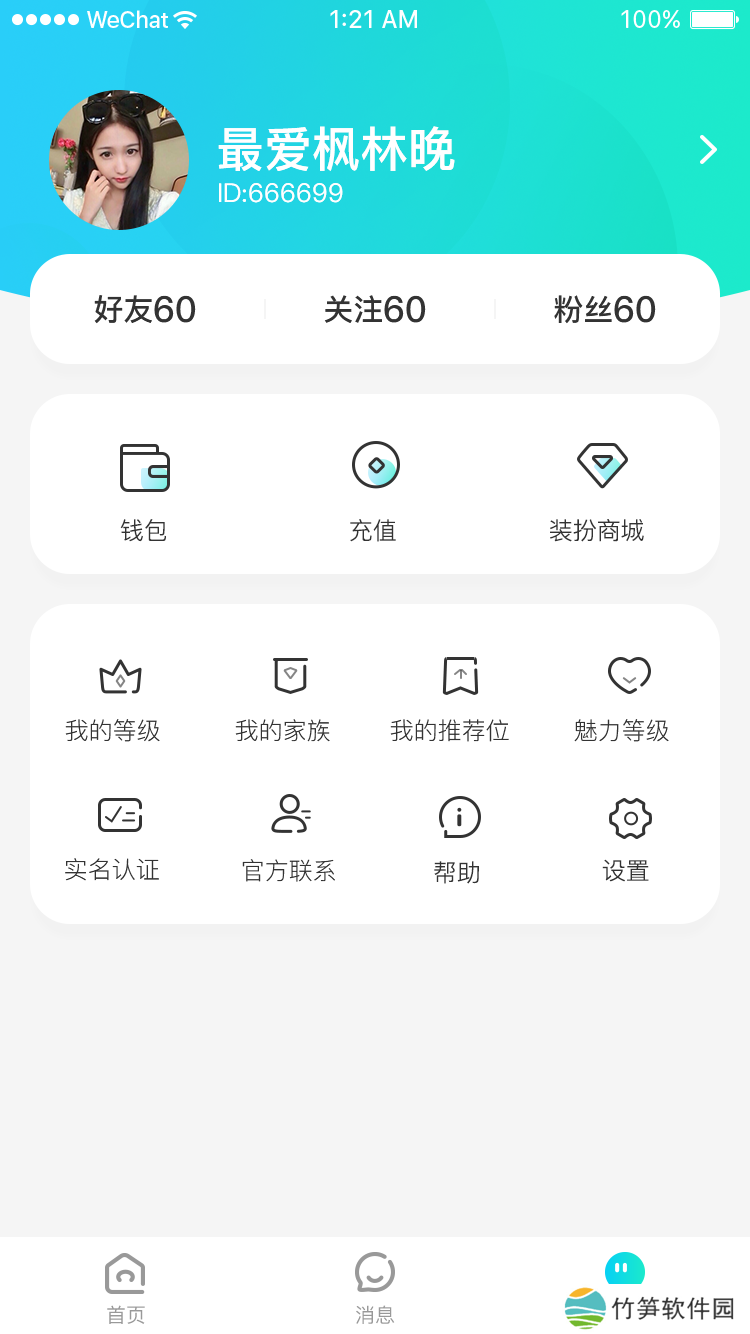Screen dimensions: 750x1334
Task: View the 好友 friends list
Action: (145, 310)
